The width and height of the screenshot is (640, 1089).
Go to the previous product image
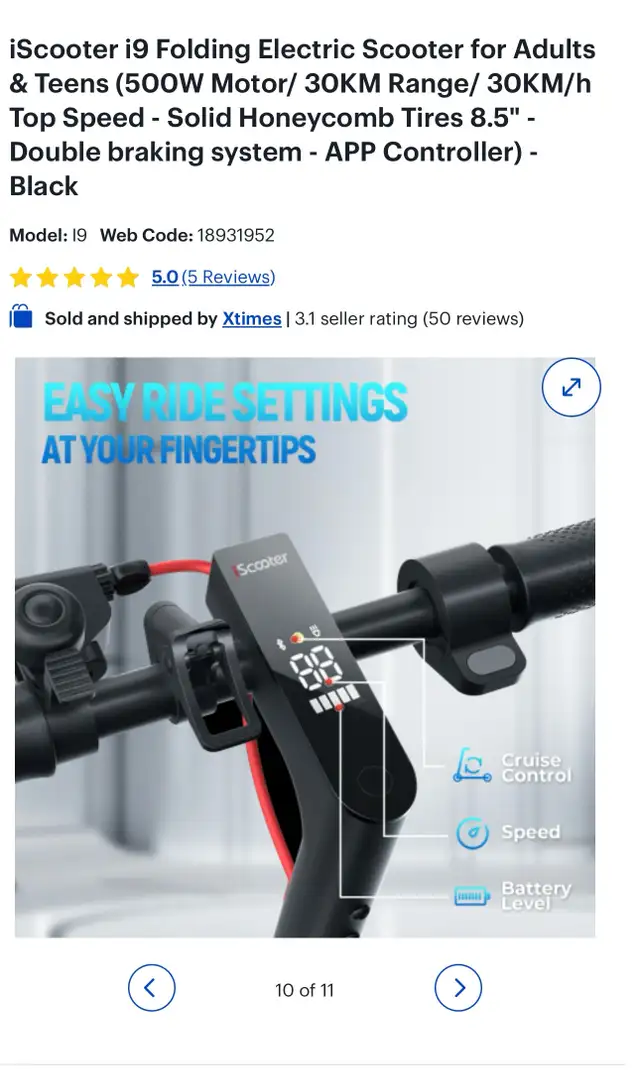(x=151, y=988)
